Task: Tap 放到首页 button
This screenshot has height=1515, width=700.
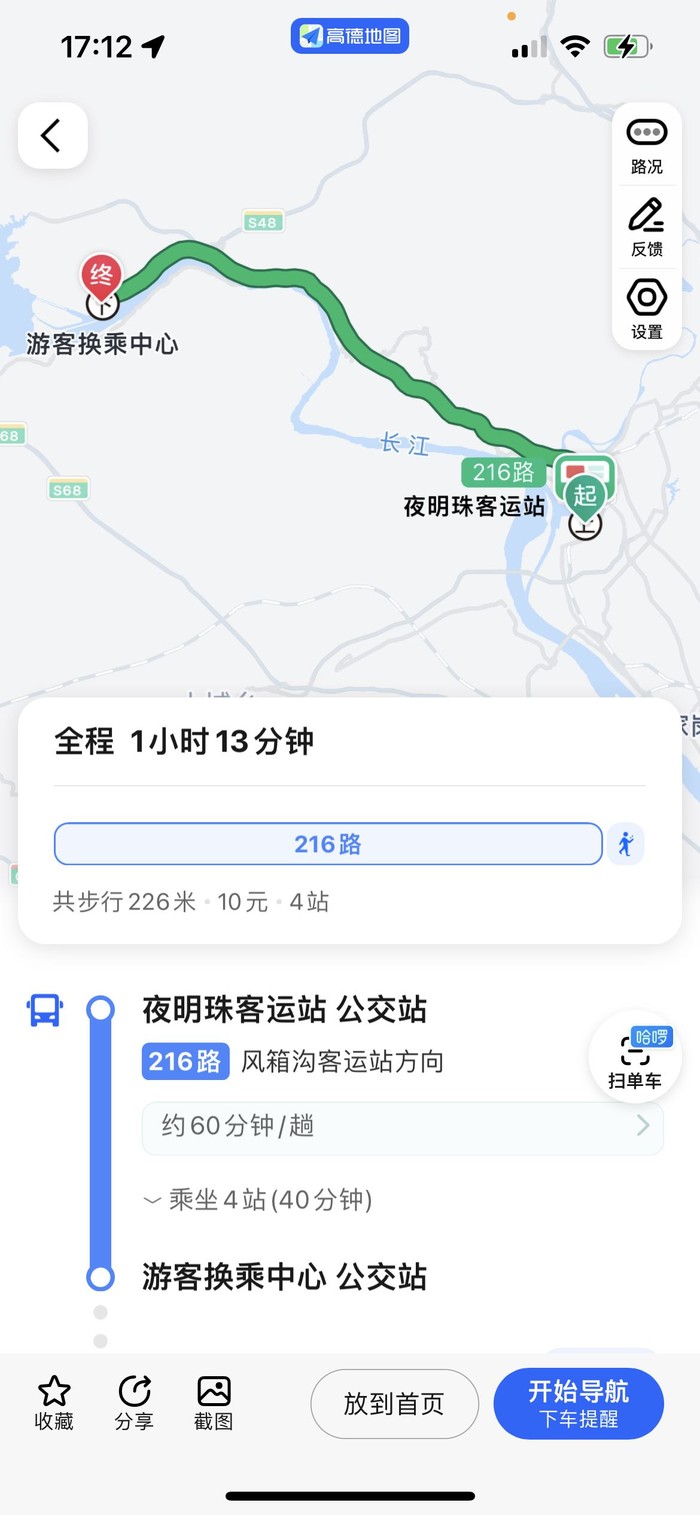Action: tap(394, 1404)
